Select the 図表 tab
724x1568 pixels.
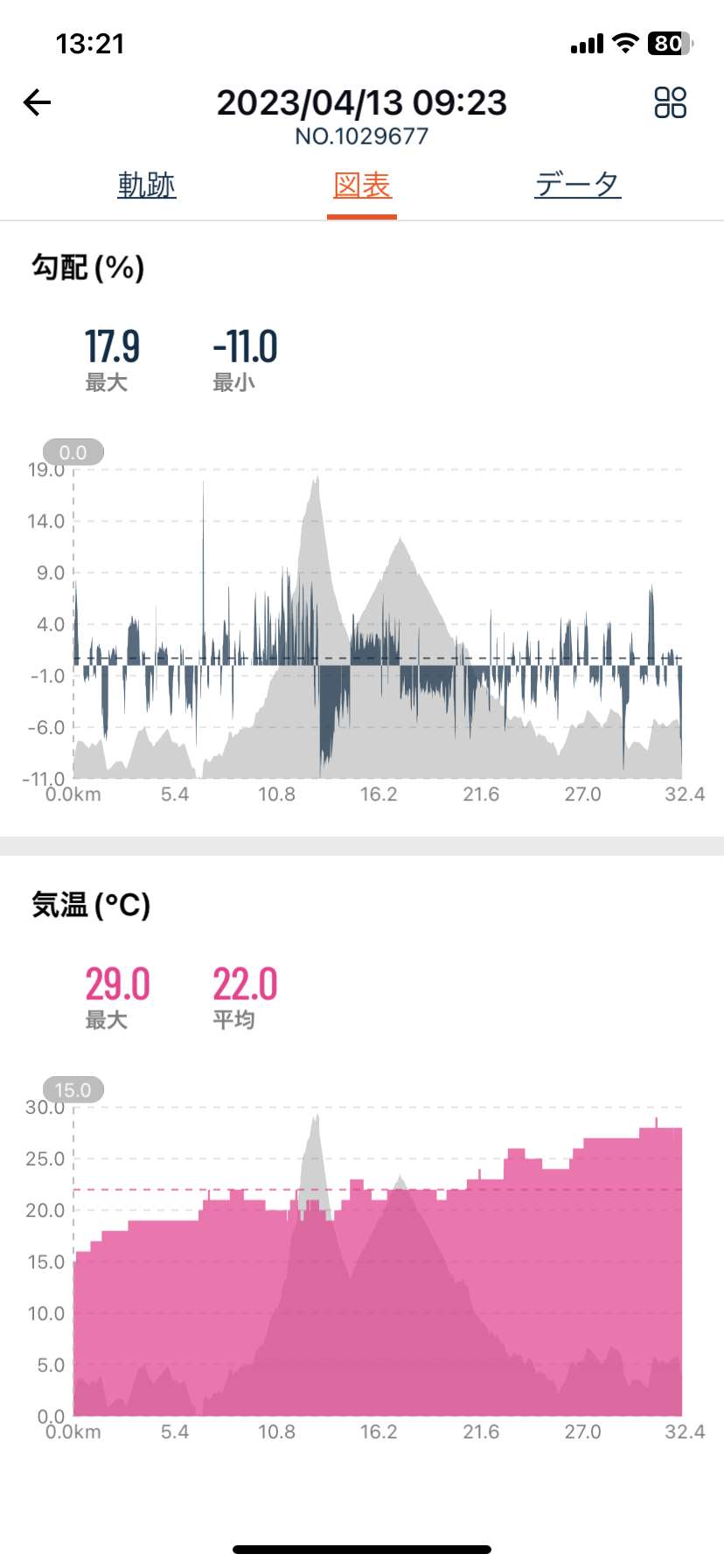pyautogui.click(x=362, y=185)
